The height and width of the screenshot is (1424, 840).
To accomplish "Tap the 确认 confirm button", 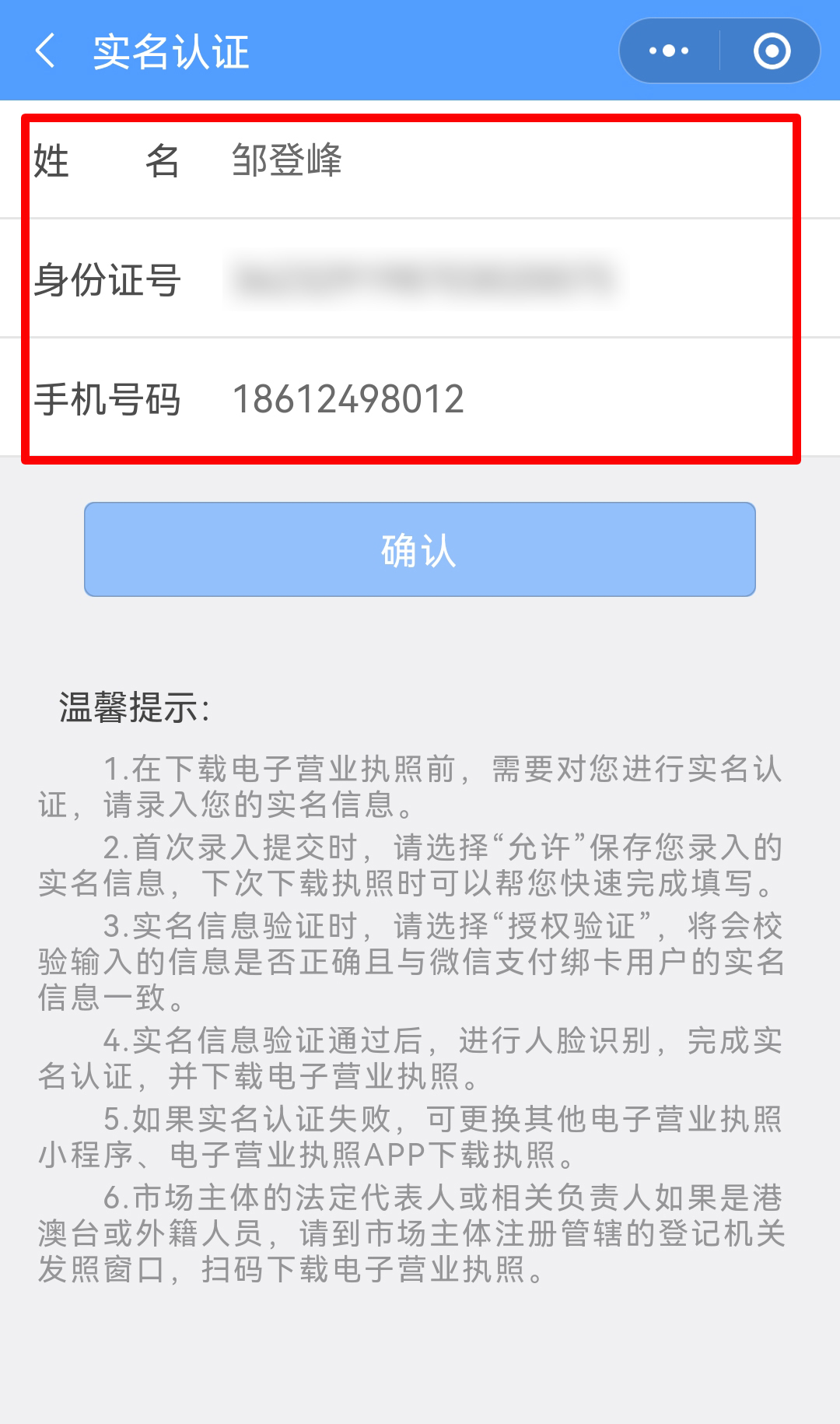I will click(x=420, y=549).
